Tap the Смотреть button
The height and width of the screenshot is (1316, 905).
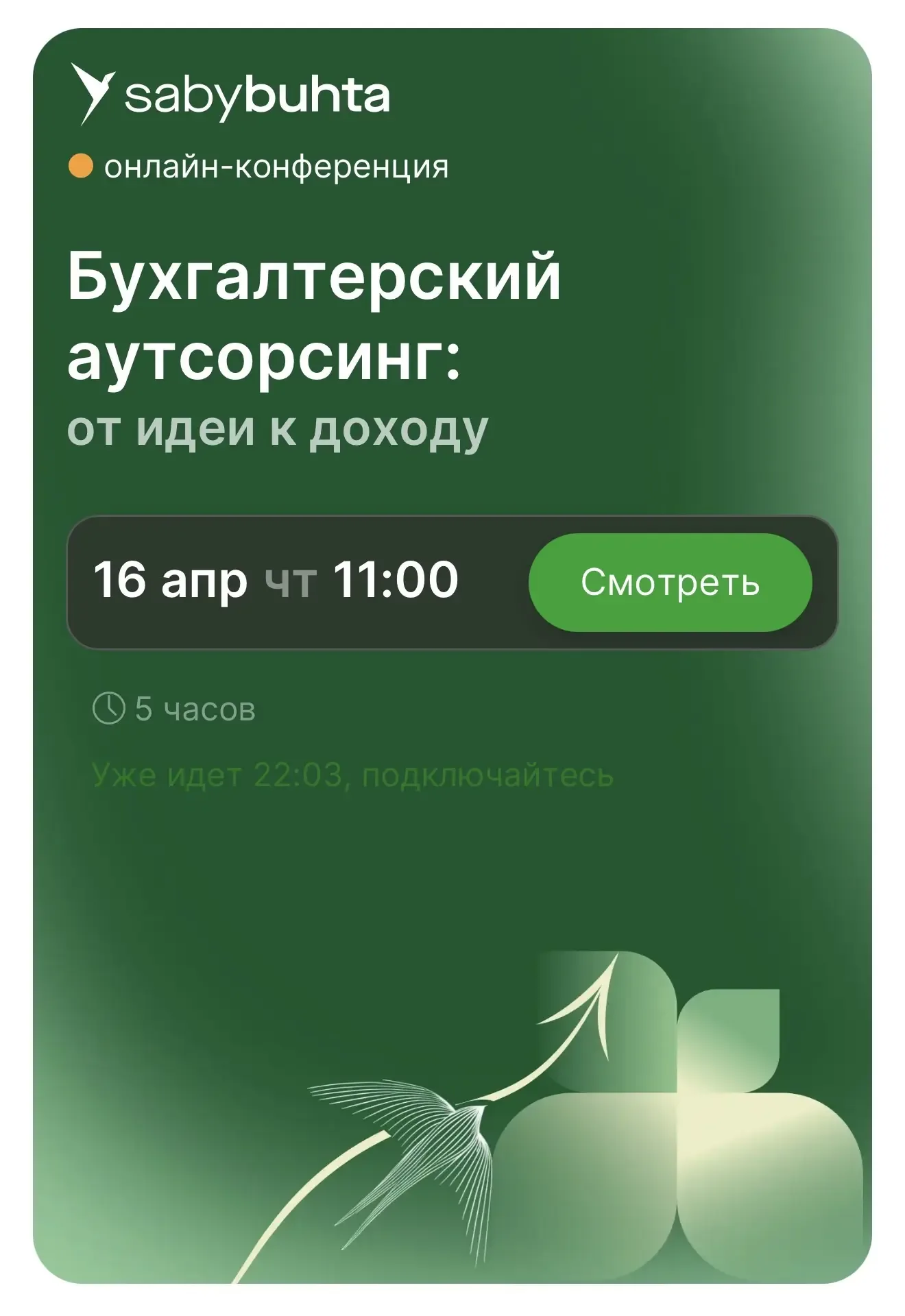pyautogui.click(x=670, y=582)
